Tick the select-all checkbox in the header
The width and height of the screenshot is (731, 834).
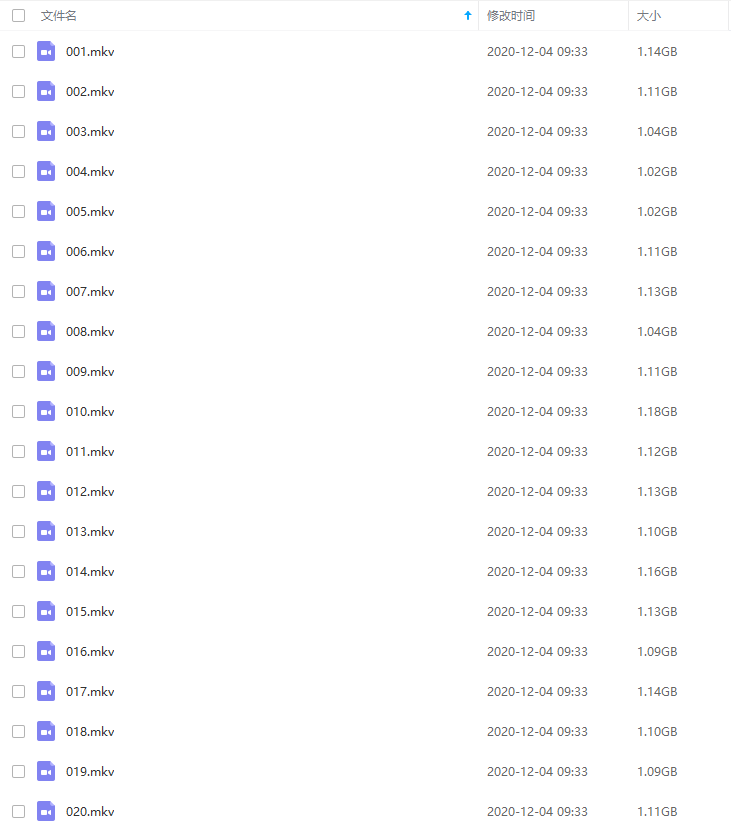[x=18, y=16]
